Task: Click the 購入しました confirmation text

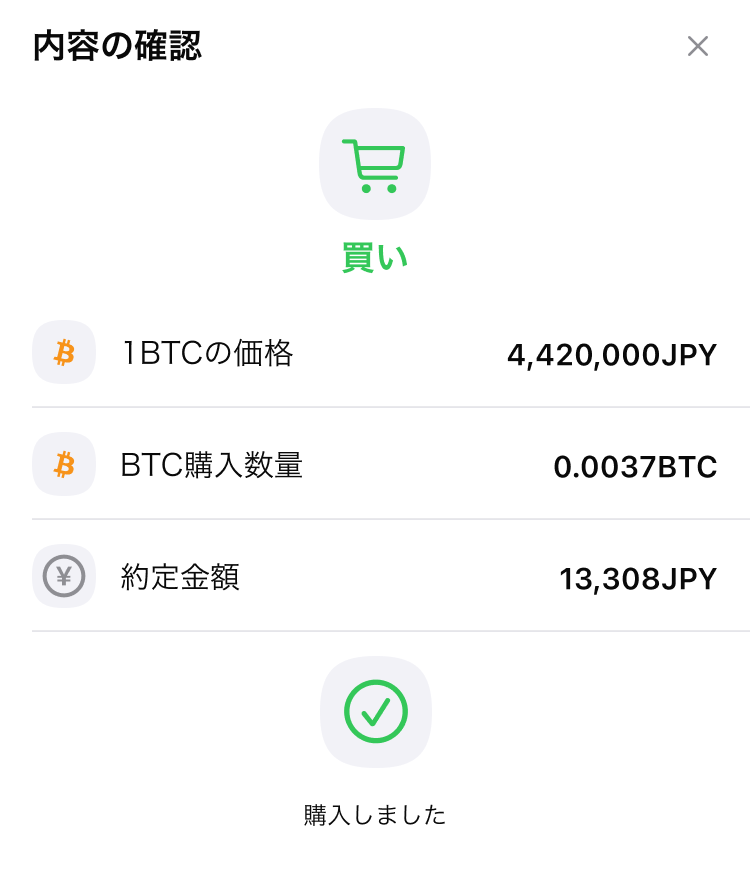Action: [x=375, y=815]
